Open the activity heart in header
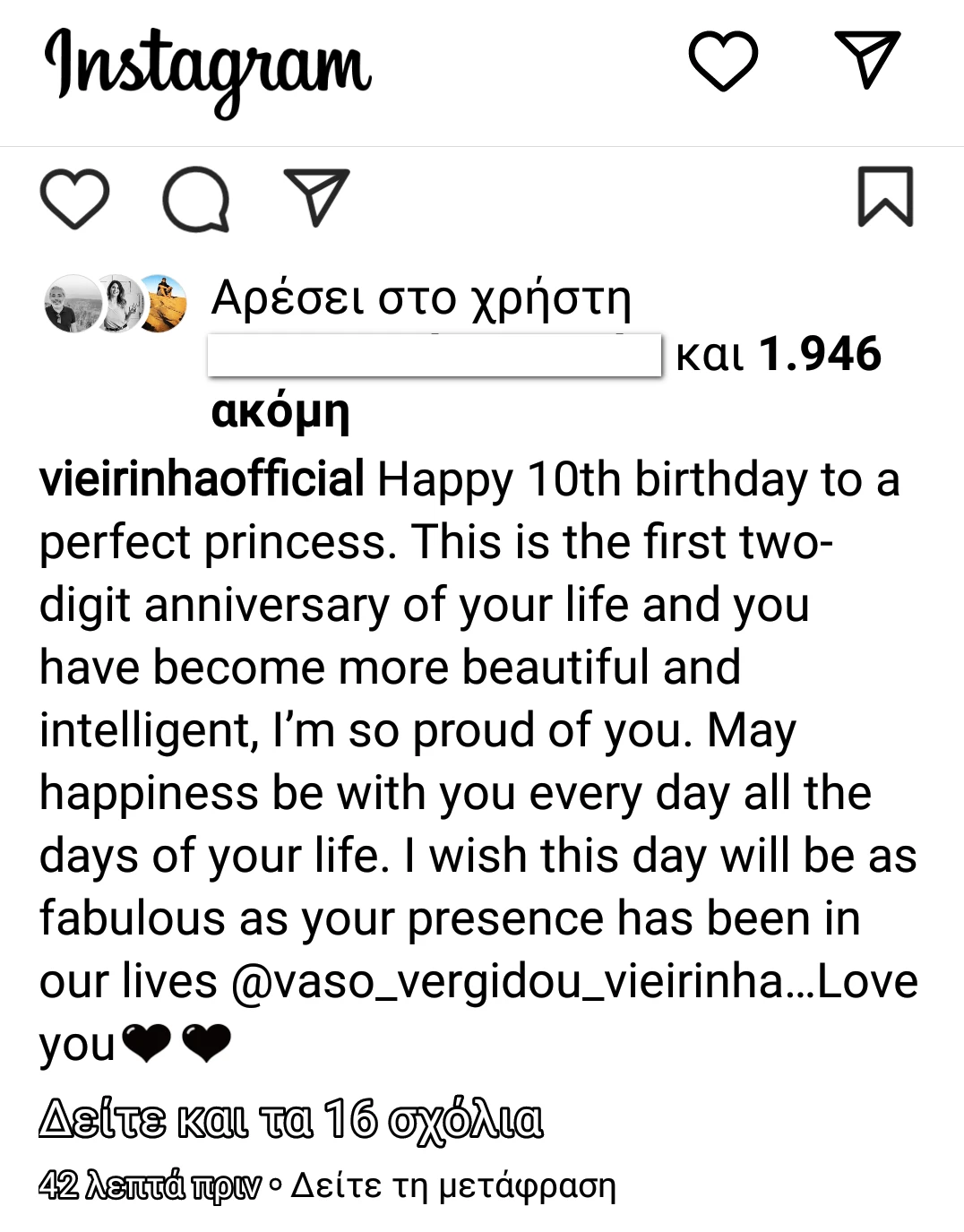The image size is (964, 1232). pyautogui.click(x=722, y=61)
